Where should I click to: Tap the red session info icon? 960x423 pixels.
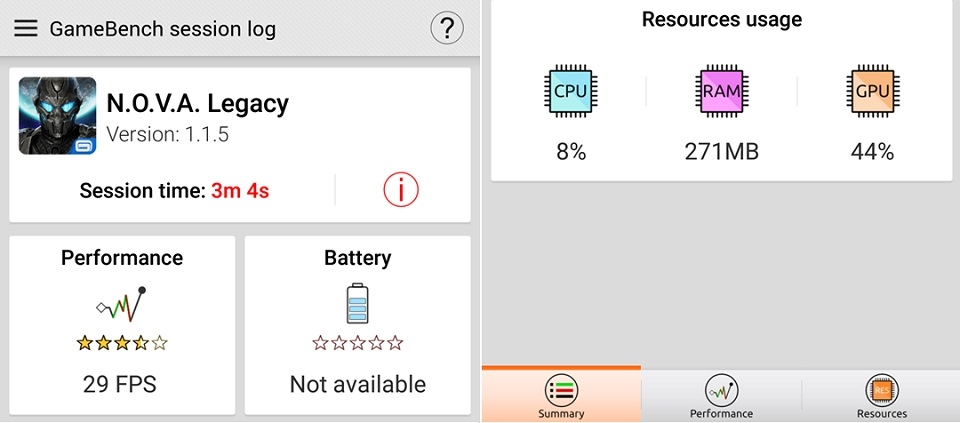pyautogui.click(x=400, y=189)
